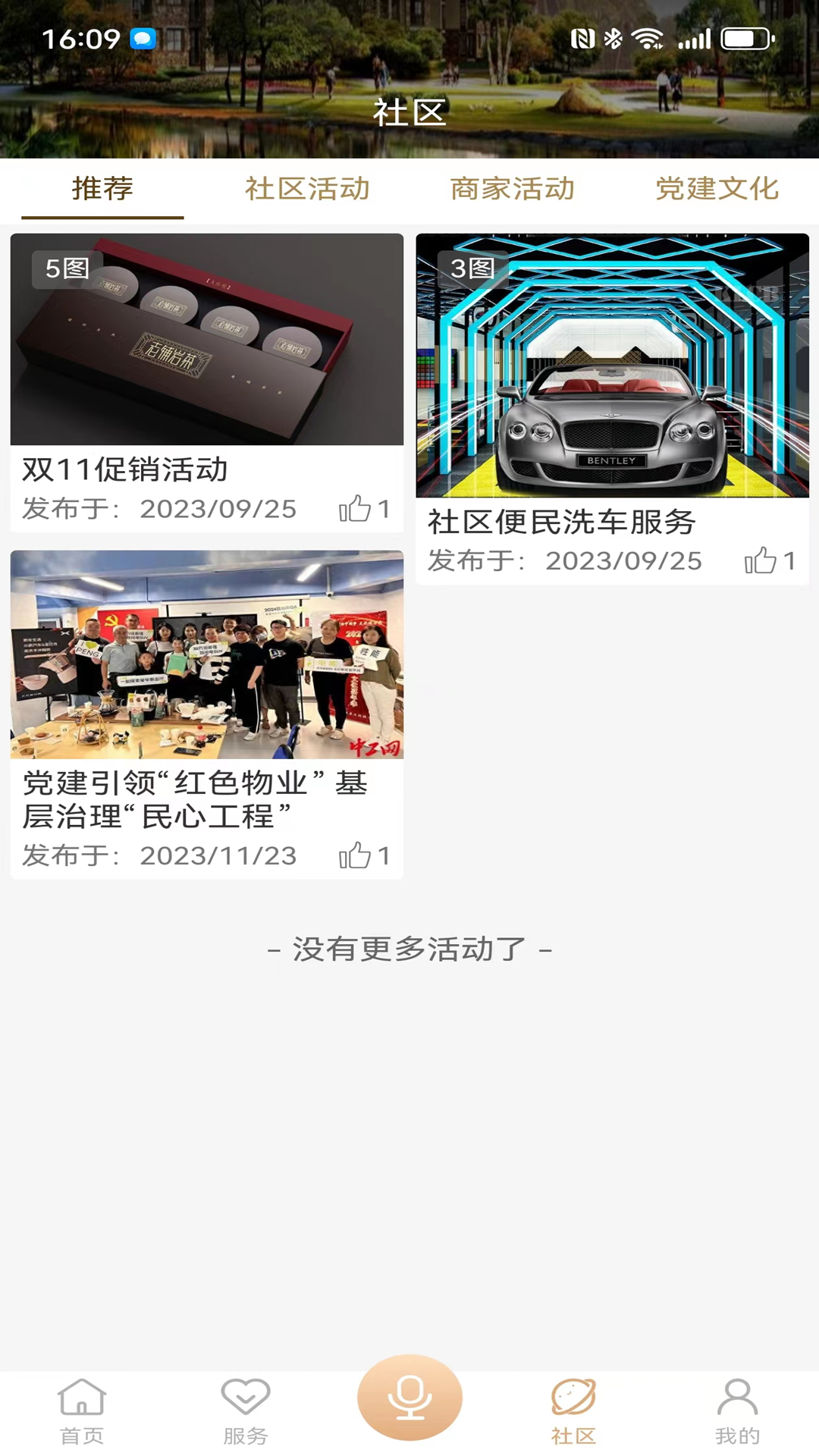Open the 服务 tab
Image resolution: width=819 pixels, height=1456 pixels.
pyautogui.click(x=246, y=1410)
